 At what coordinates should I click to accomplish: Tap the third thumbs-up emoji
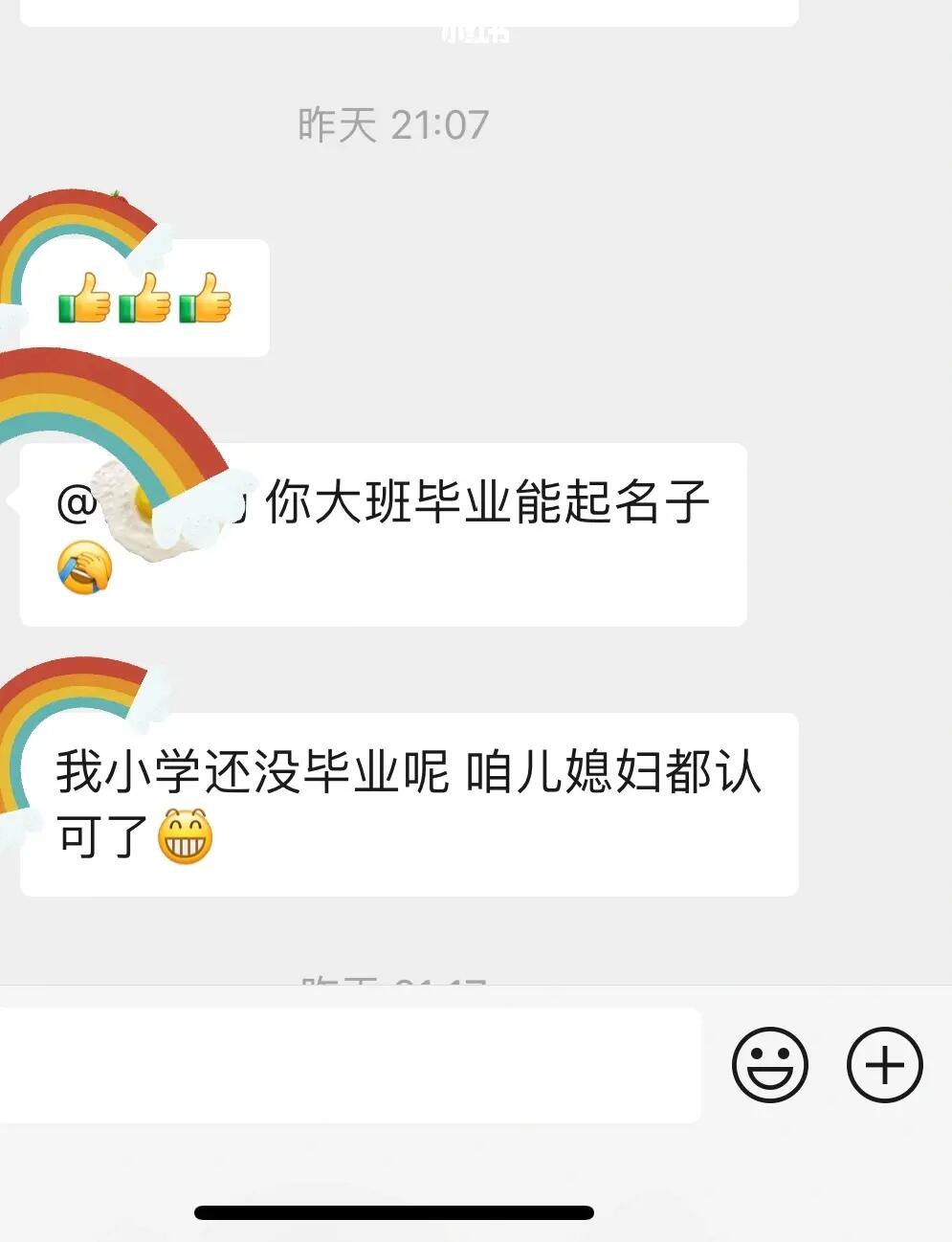click(206, 298)
